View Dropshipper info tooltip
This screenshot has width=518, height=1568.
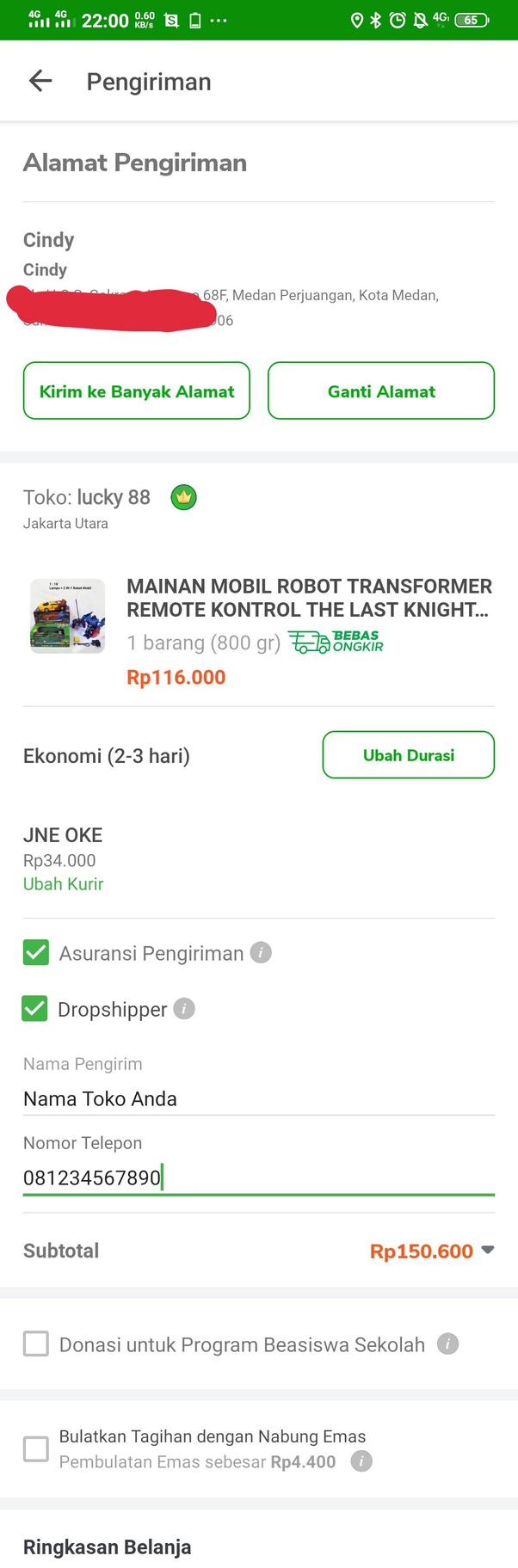(184, 1009)
